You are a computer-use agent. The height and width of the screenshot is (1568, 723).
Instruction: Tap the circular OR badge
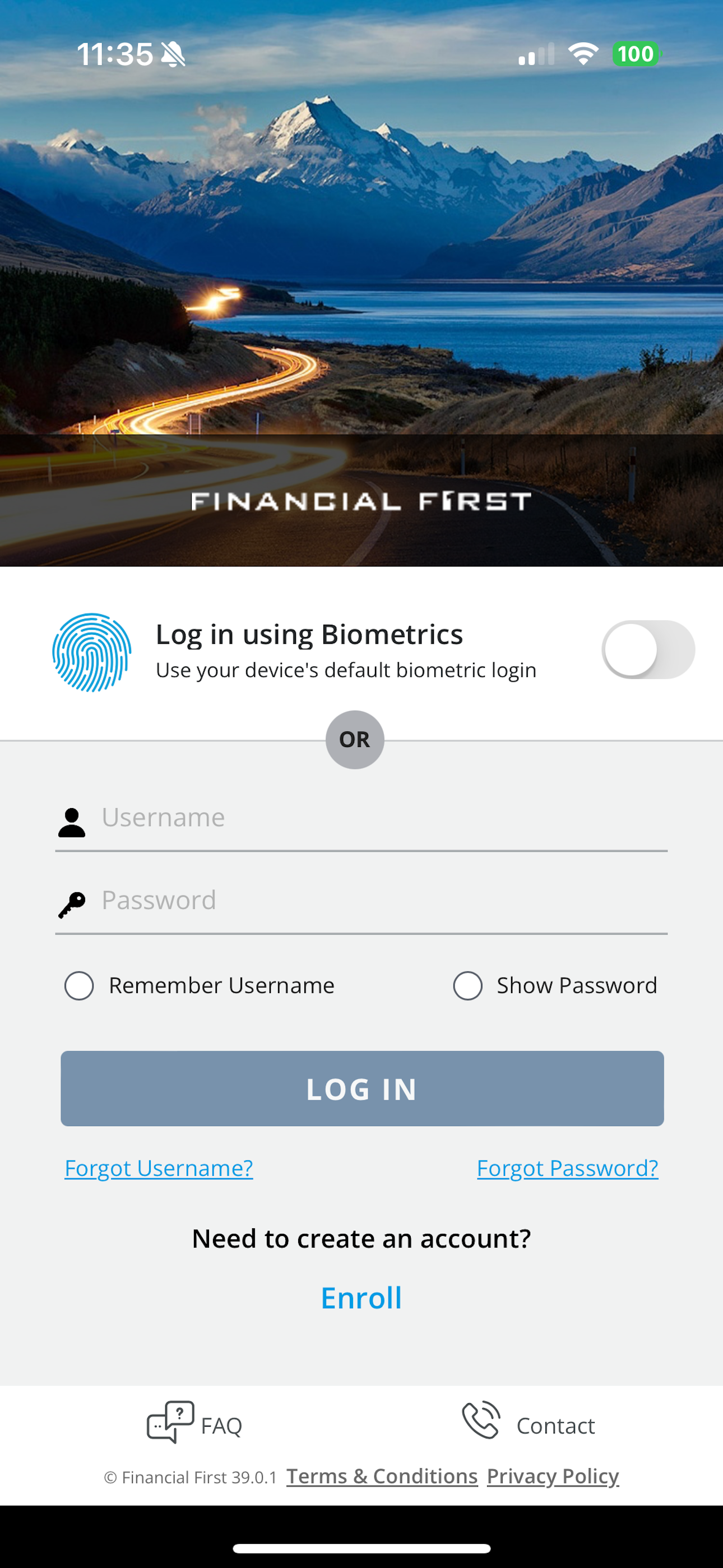click(354, 739)
